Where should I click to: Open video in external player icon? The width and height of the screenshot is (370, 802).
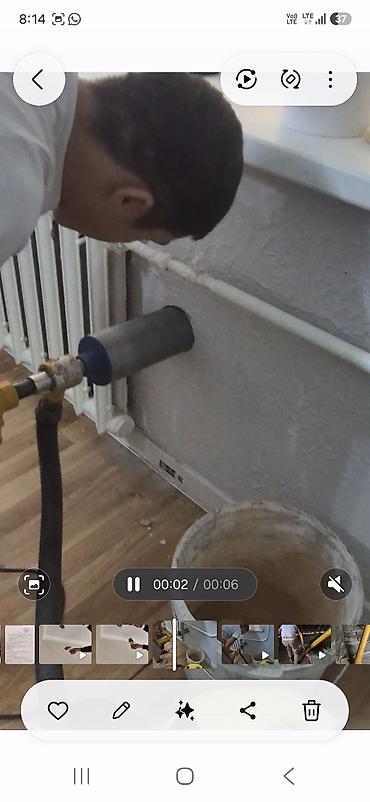pos(246,79)
